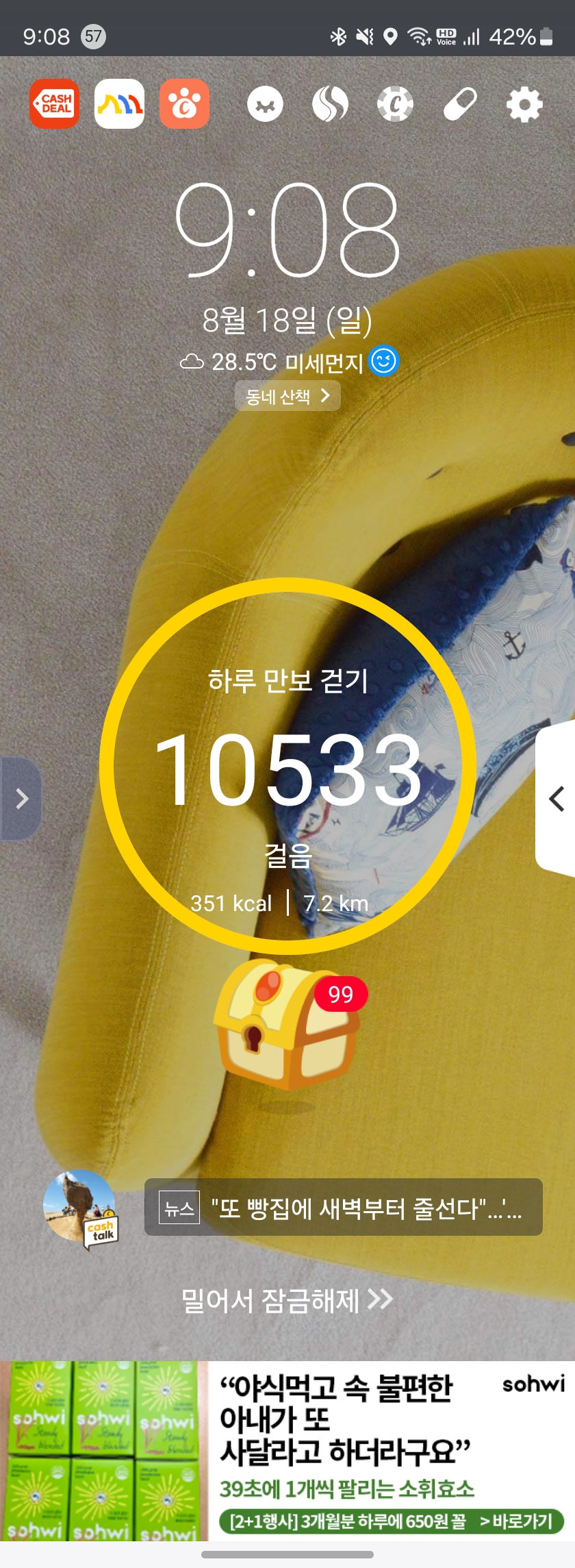Open the orange paw print shortcut
Screen dimensions: 575x1568
coord(184,104)
